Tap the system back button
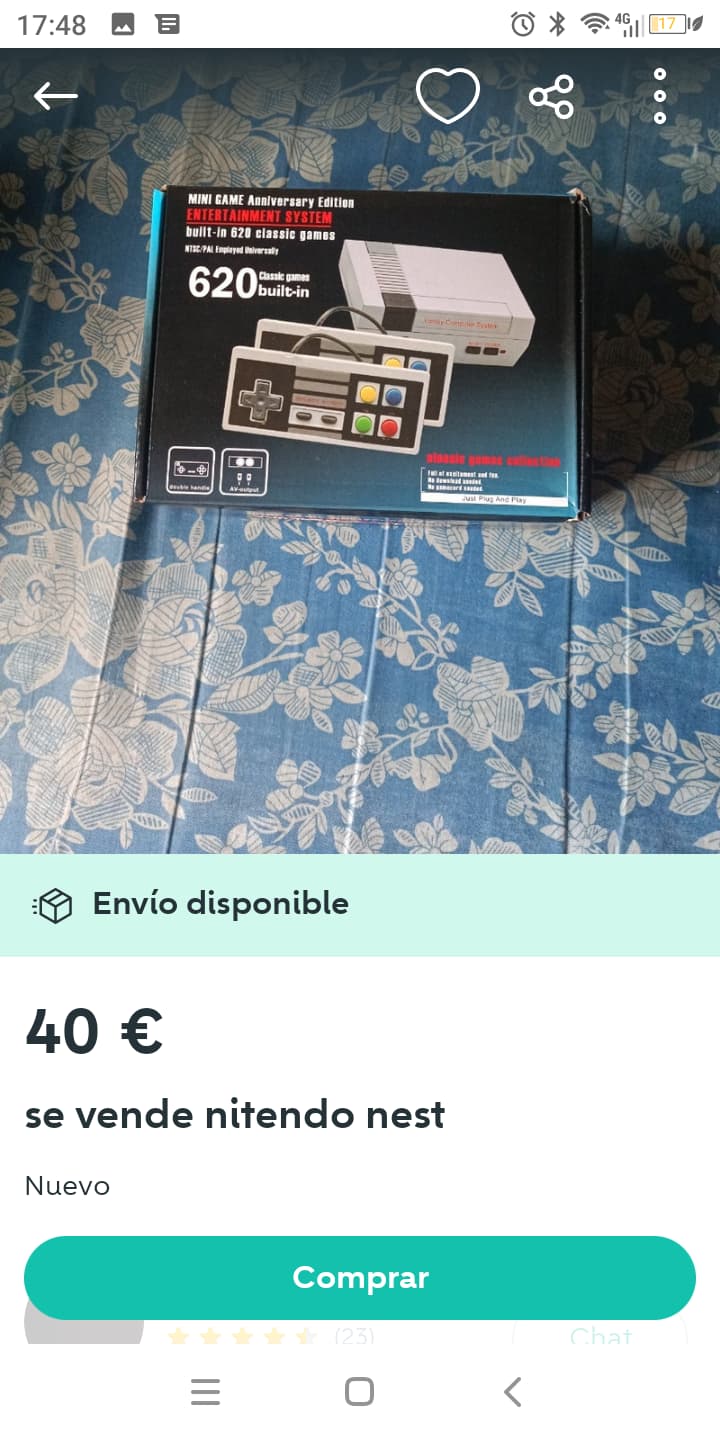Image resolution: width=720 pixels, height=1440 pixels. pos(512,1392)
